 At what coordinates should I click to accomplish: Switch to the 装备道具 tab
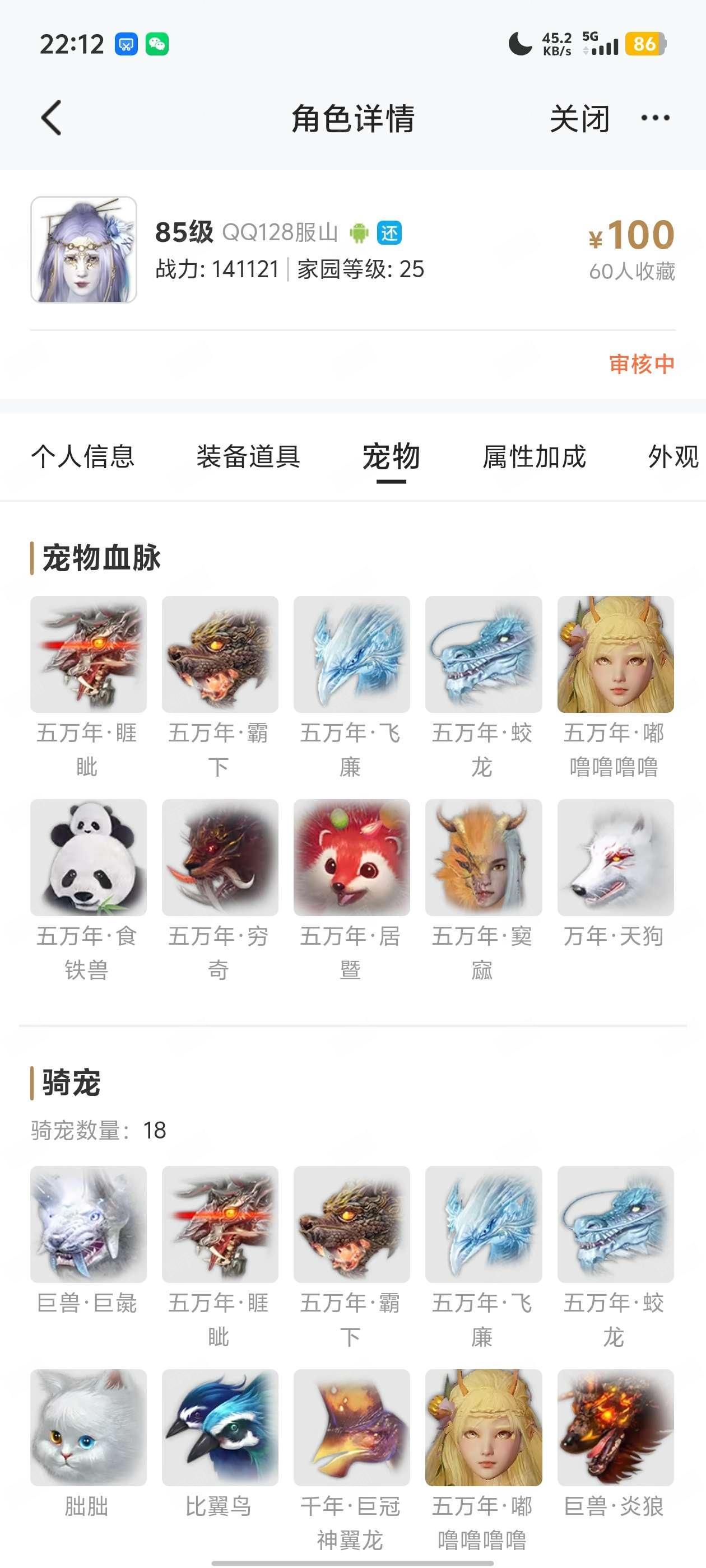(x=248, y=456)
